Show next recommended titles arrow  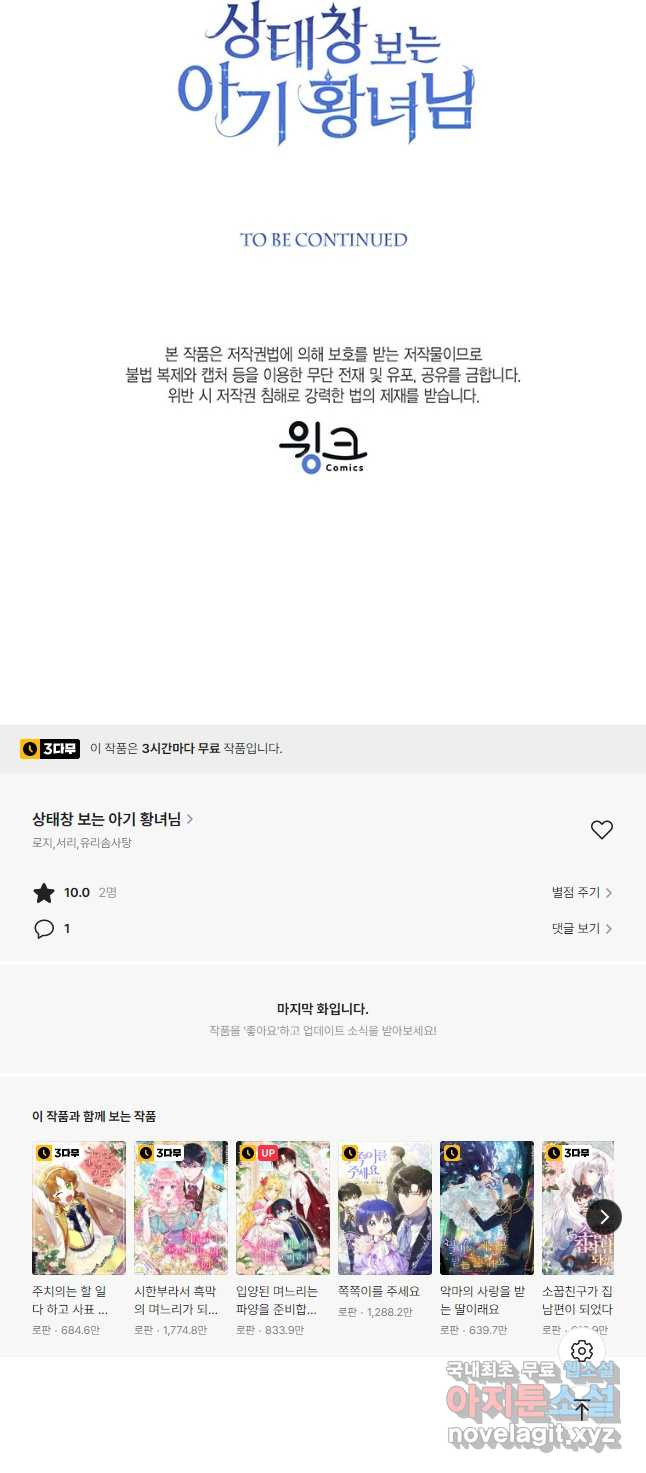603,1216
